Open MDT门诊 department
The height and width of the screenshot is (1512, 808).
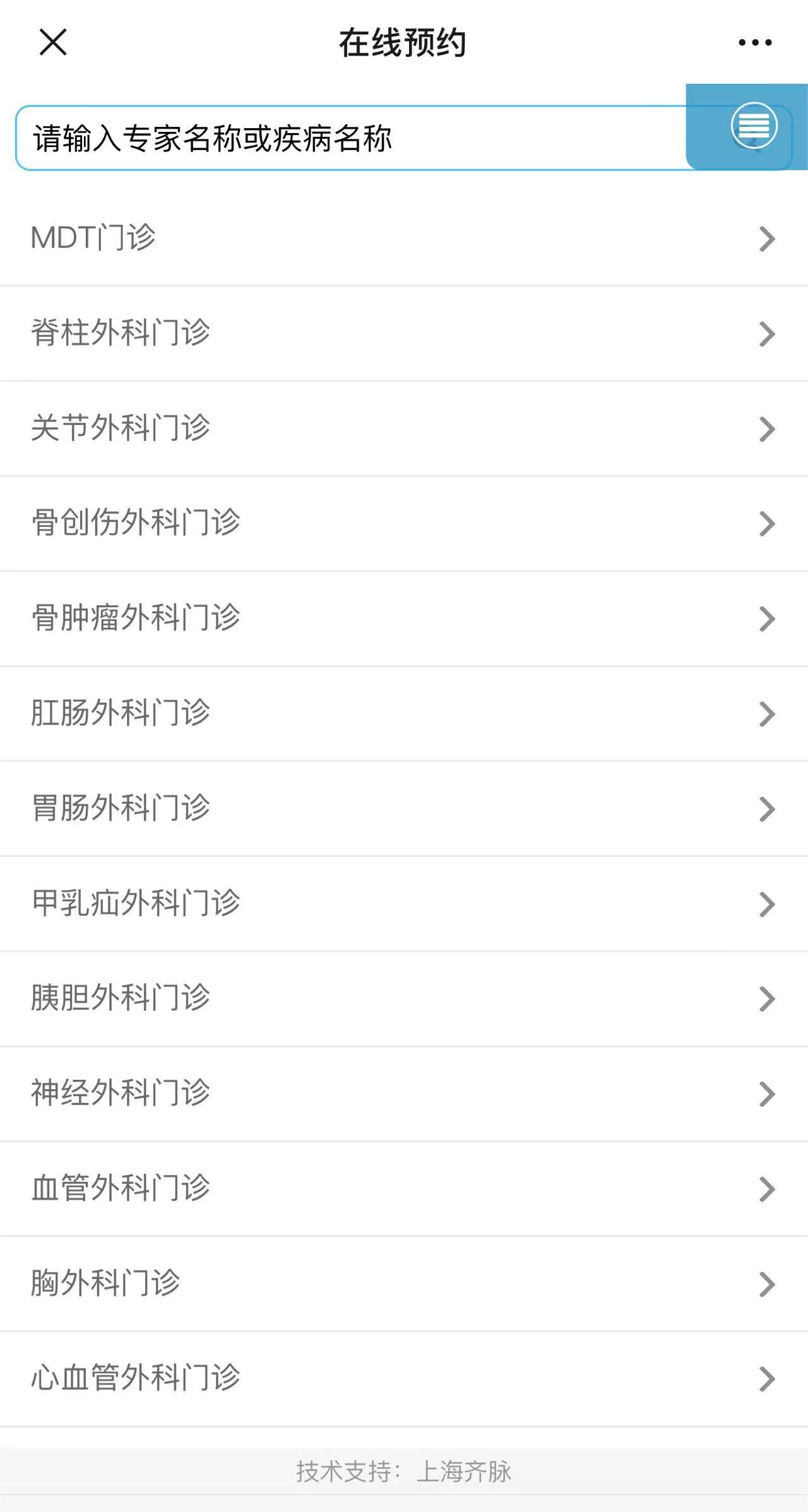tap(404, 238)
